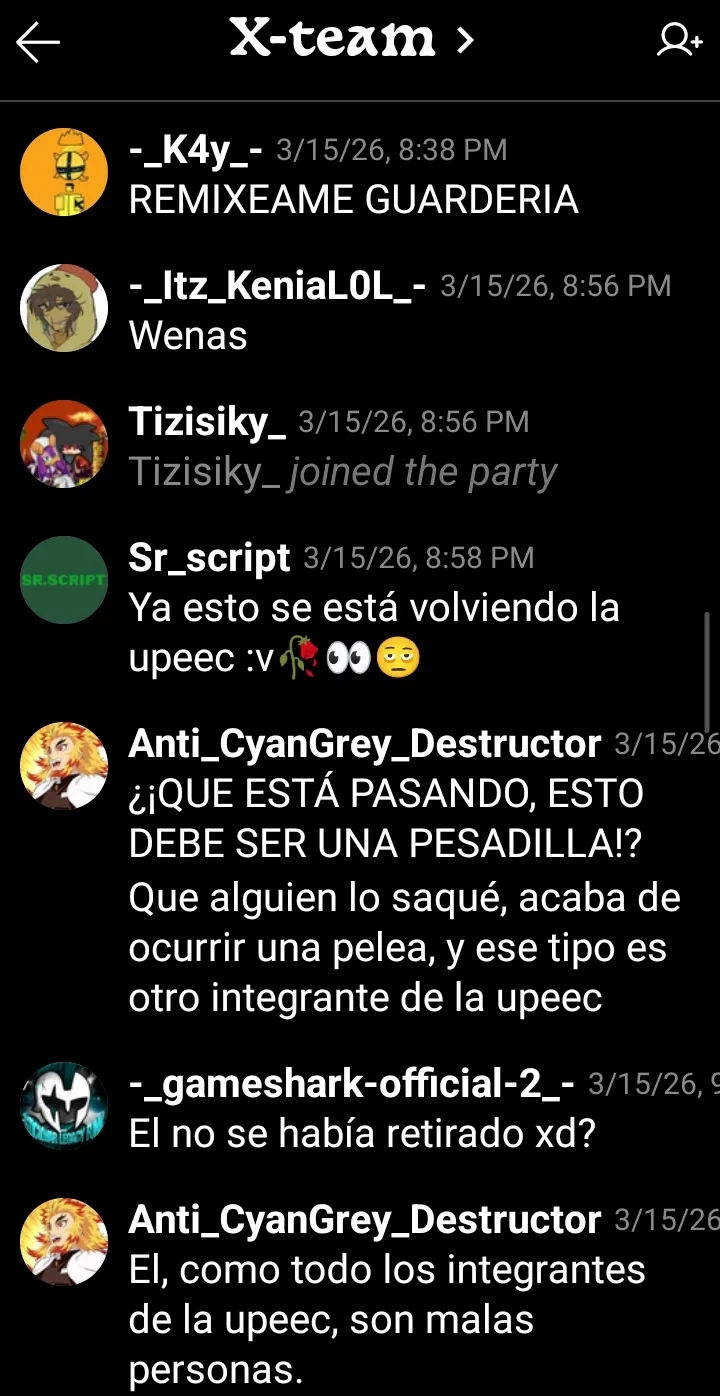View -_Itz_KeniaL0L_-'s avatar profile
The width and height of the screenshot is (720, 1396).
pyautogui.click(x=64, y=308)
